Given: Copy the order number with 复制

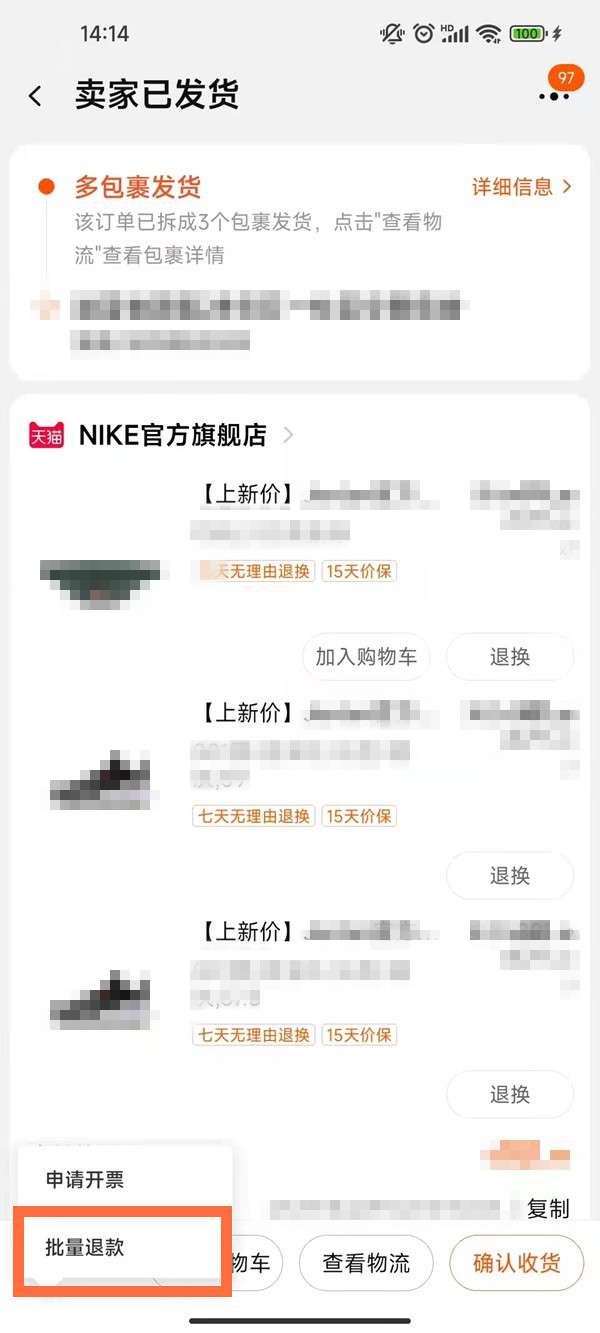Looking at the screenshot, I should (x=547, y=1209).
